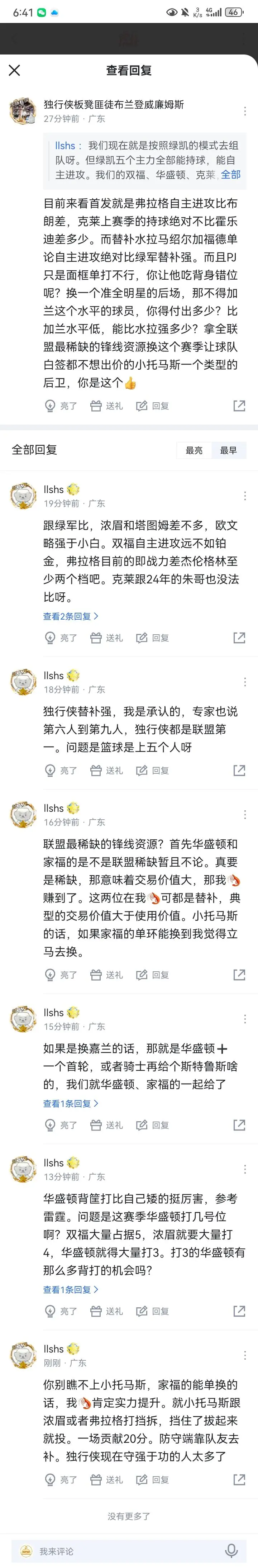
Task: Start voice input with the microphone
Action: tap(231, 1551)
